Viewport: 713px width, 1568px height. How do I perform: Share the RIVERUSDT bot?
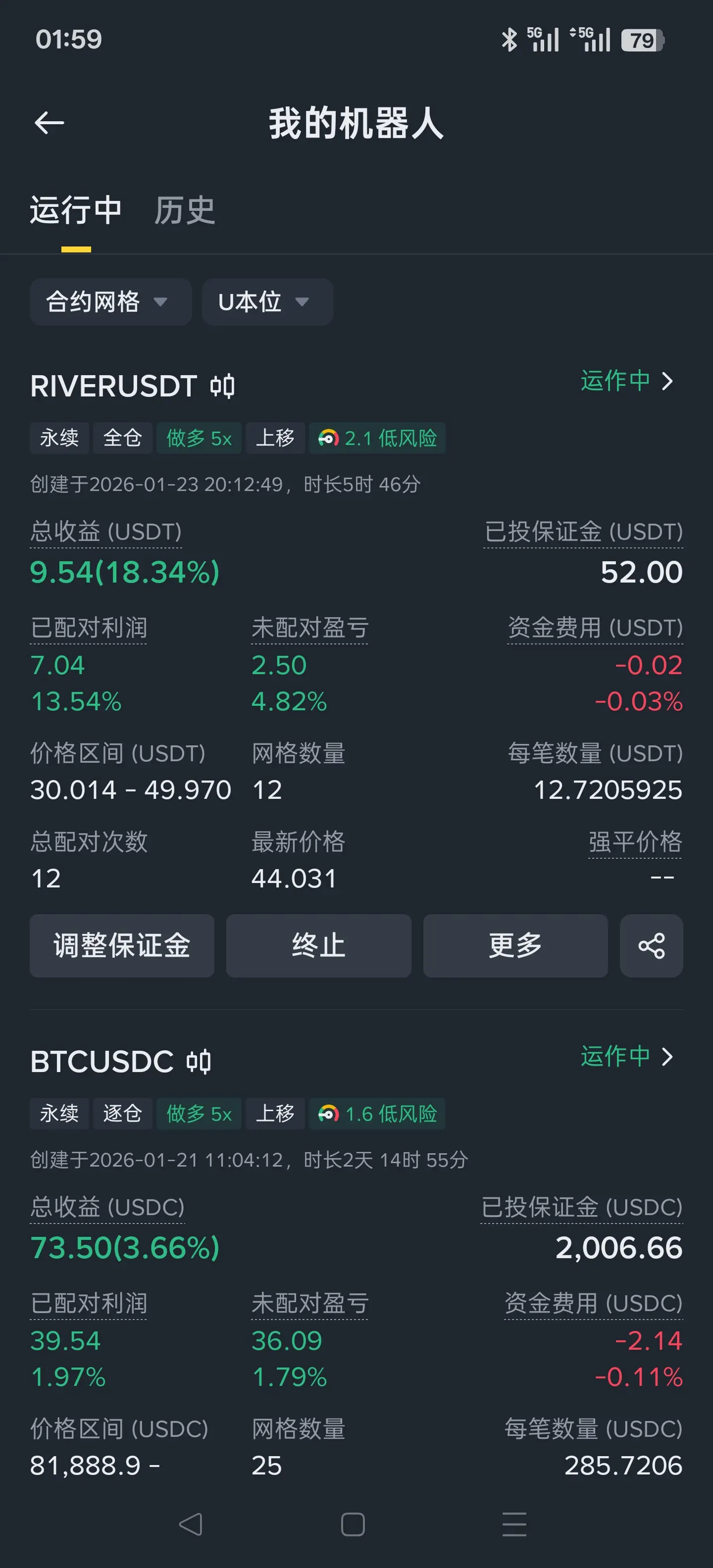click(651, 945)
